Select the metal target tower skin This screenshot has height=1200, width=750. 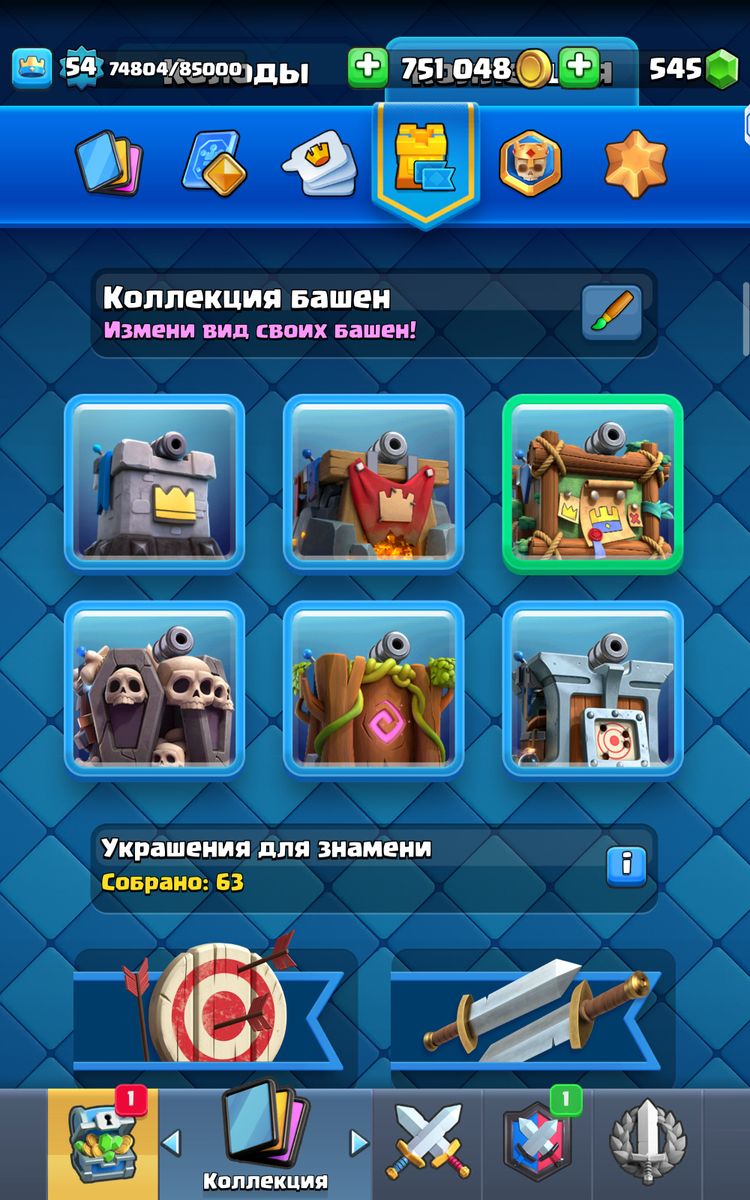coord(592,689)
